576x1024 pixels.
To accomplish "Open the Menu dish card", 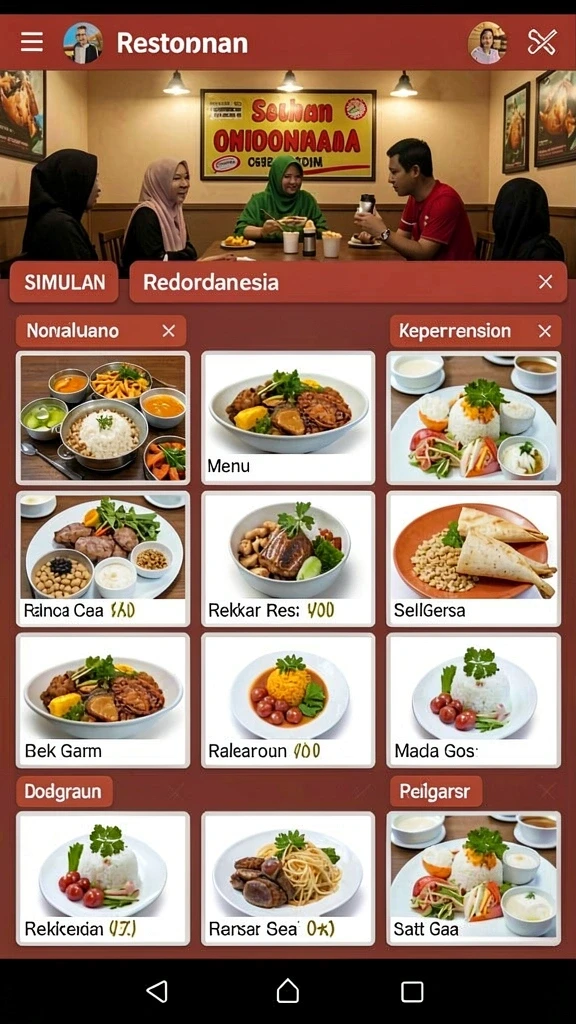I will [x=288, y=418].
